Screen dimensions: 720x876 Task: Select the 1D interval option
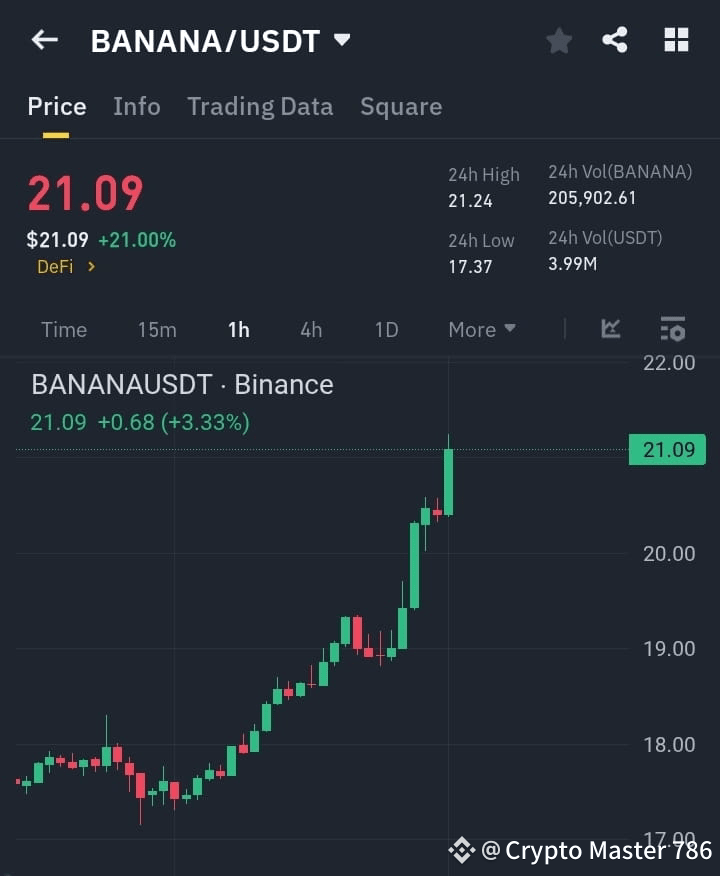(386, 329)
